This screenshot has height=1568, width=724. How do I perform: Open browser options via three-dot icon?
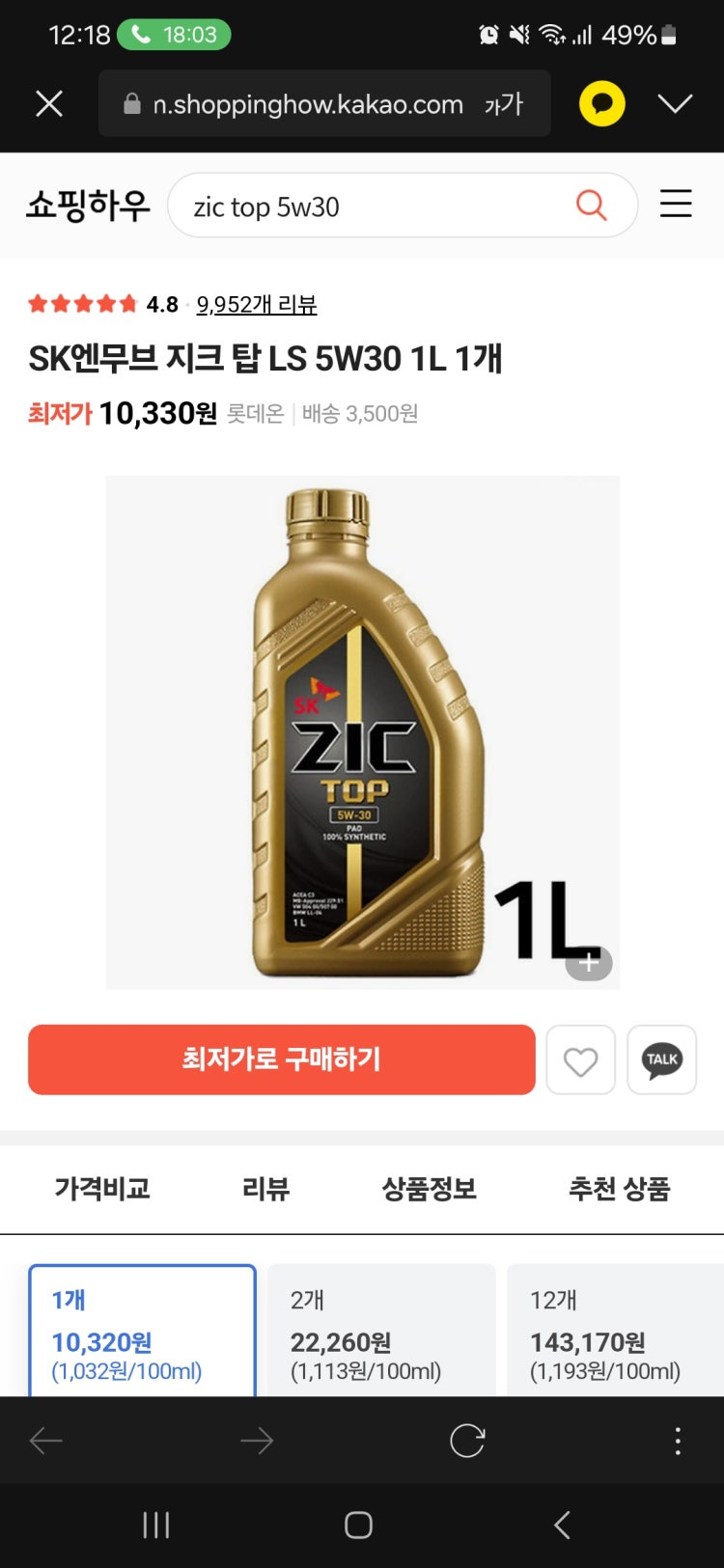coord(678,1441)
